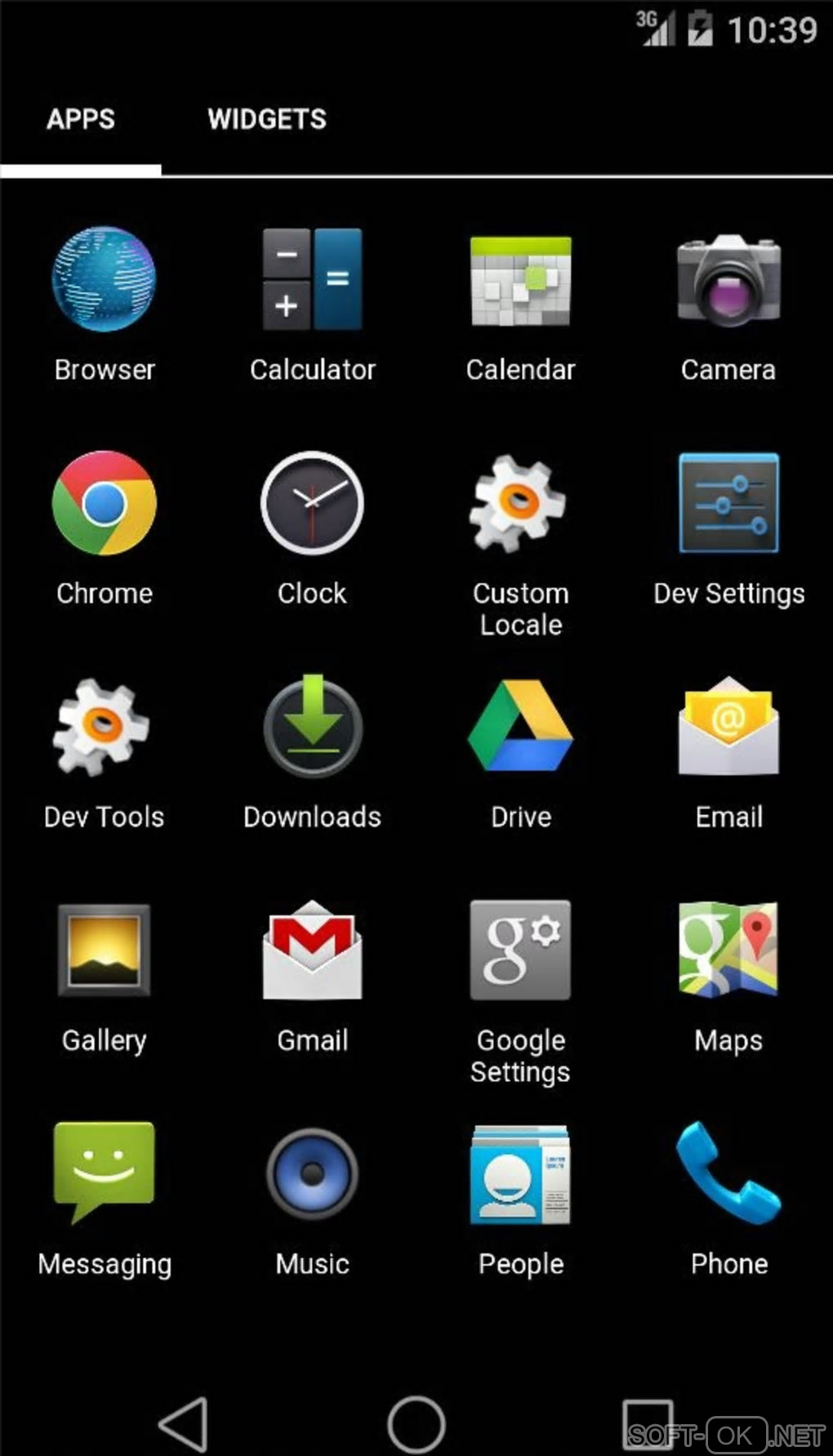Open the Clock app
Viewport: 833px width, 1456px height.
click(312, 503)
